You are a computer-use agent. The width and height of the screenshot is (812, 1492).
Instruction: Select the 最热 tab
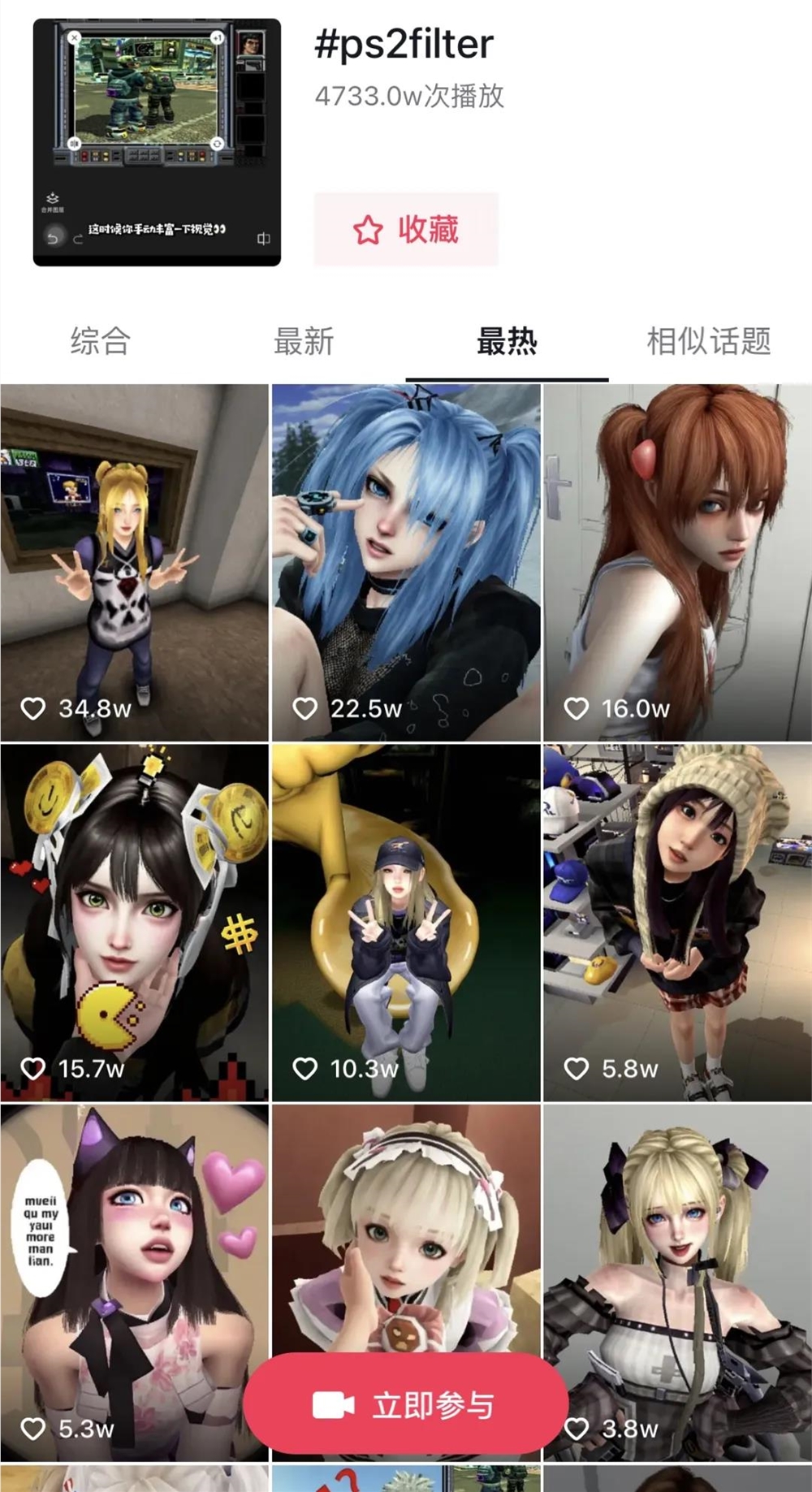pos(507,341)
